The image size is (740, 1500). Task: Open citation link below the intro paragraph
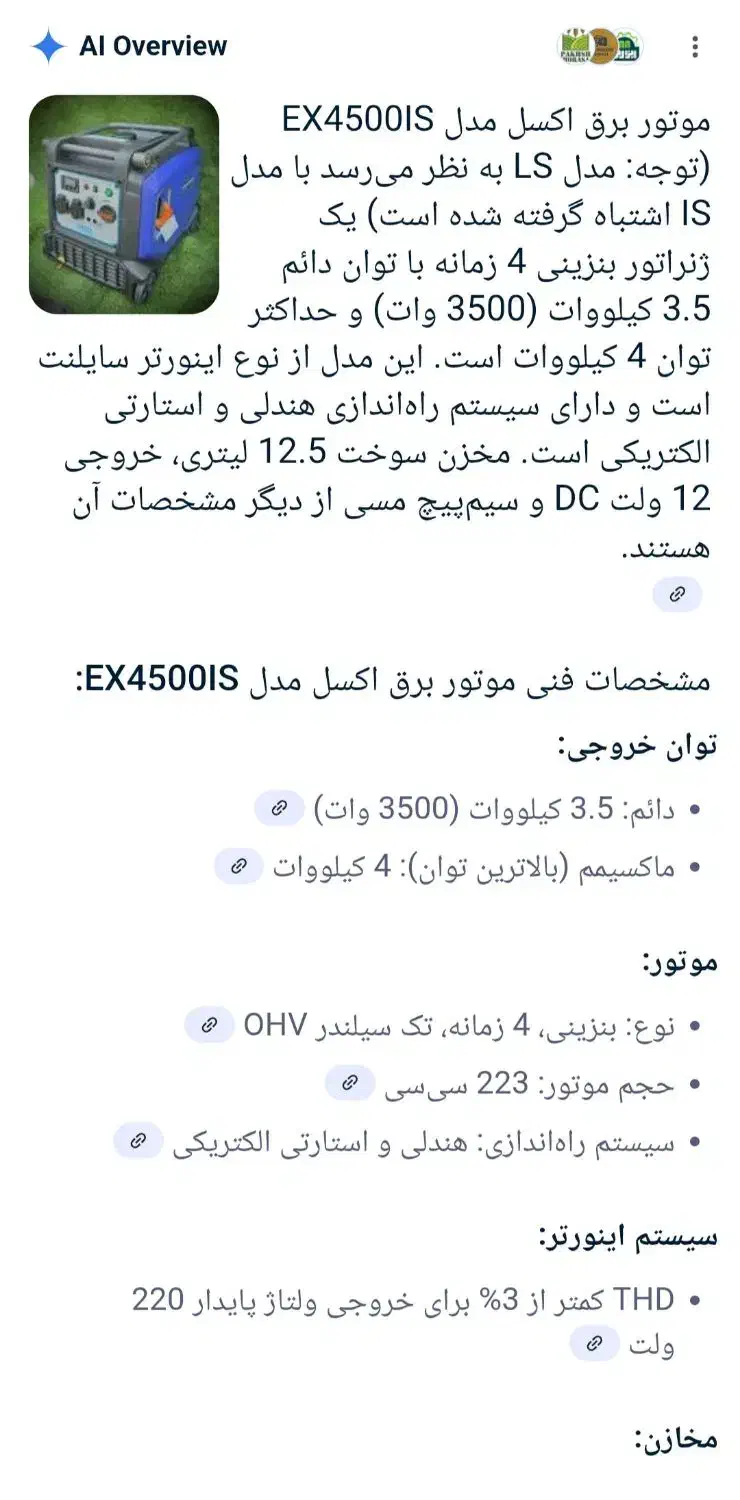[677, 594]
